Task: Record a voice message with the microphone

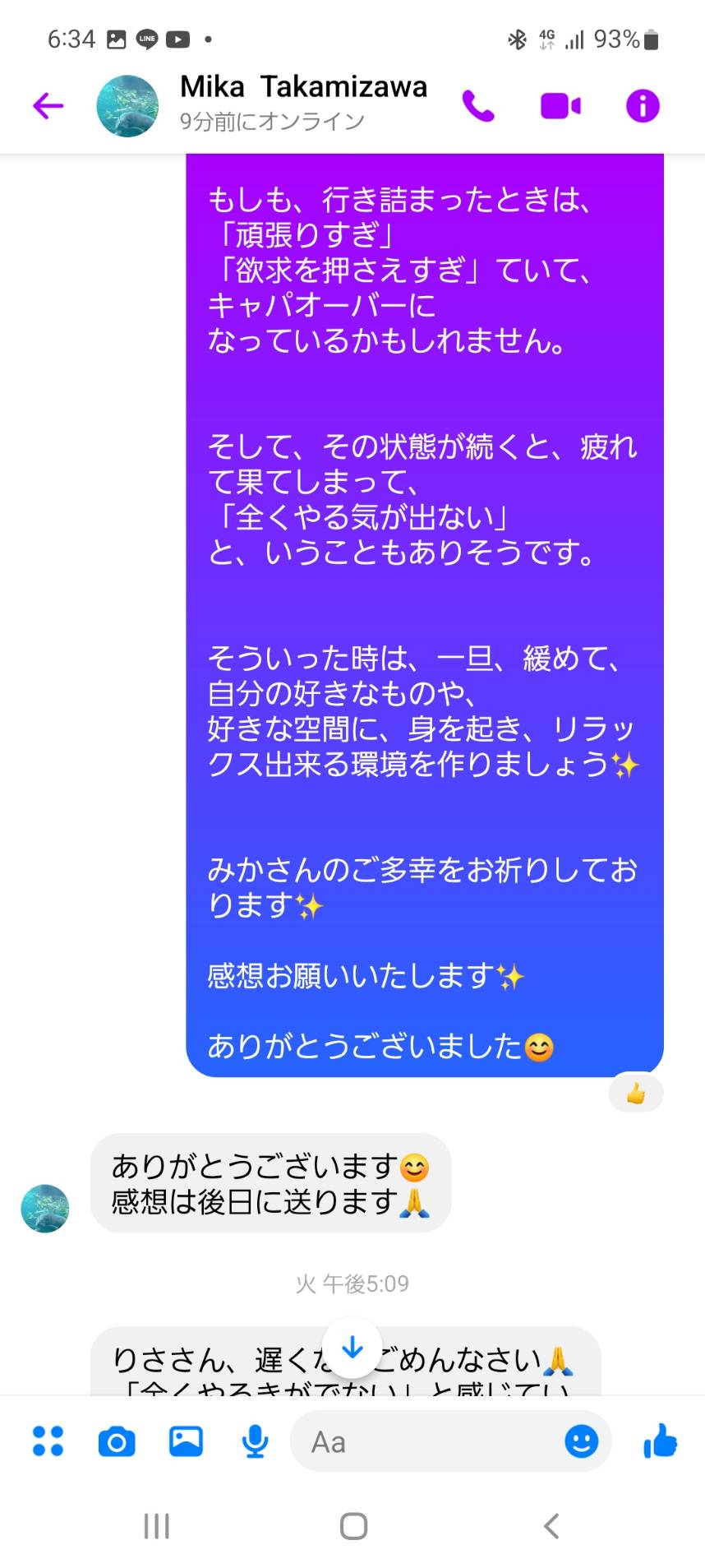Action: [256, 1441]
